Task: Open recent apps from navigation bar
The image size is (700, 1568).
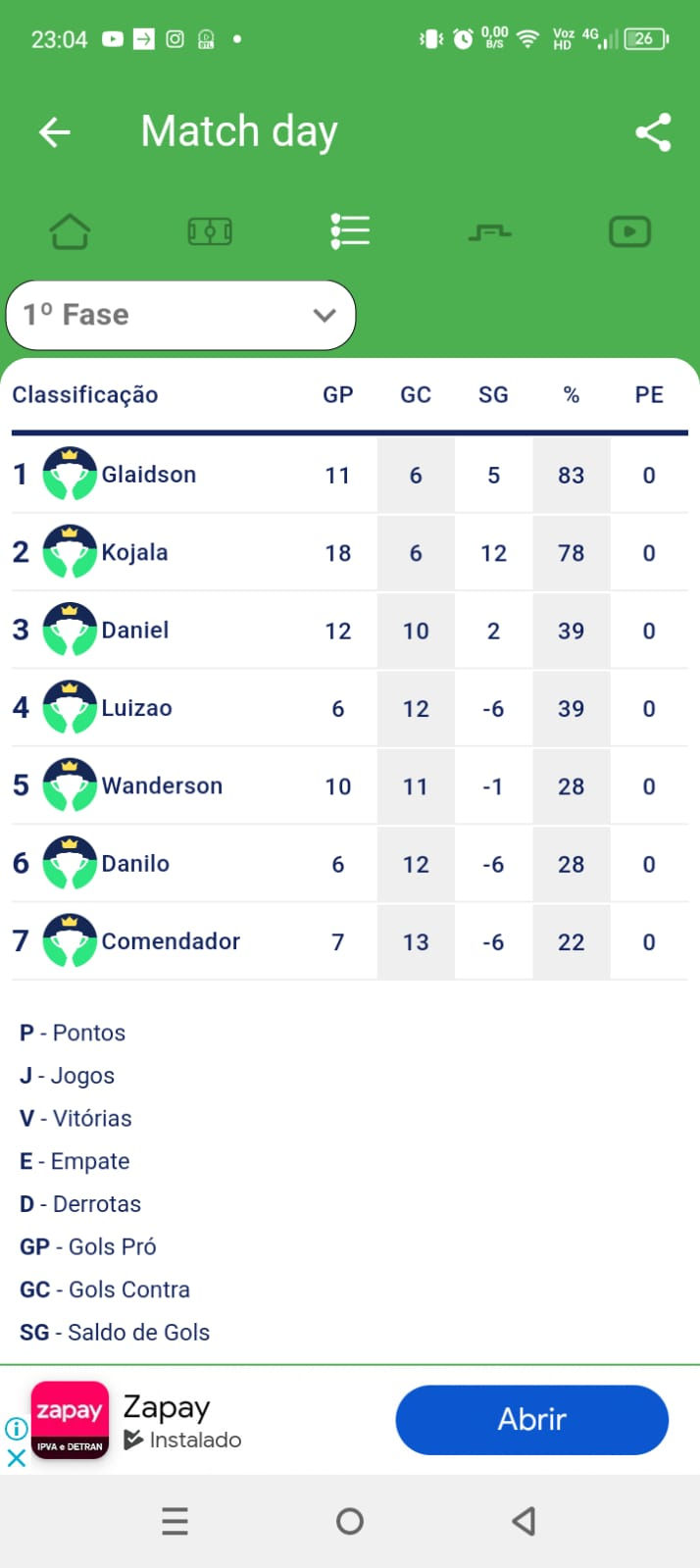Action: click(x=175, y=1521)
